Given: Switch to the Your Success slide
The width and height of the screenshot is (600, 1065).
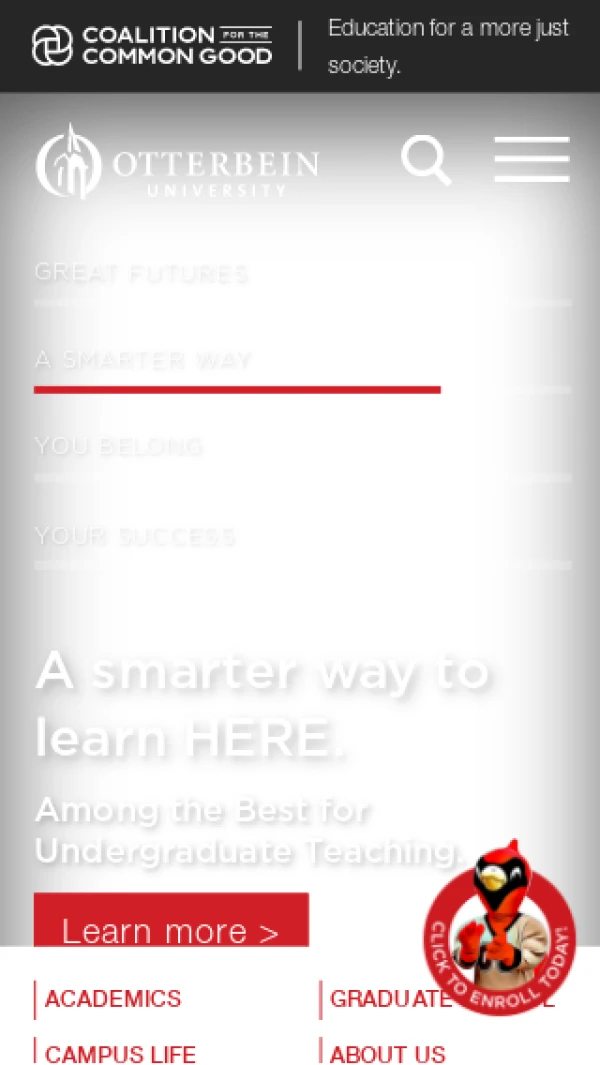Looking at the screenshot, I should click(135, 537).
